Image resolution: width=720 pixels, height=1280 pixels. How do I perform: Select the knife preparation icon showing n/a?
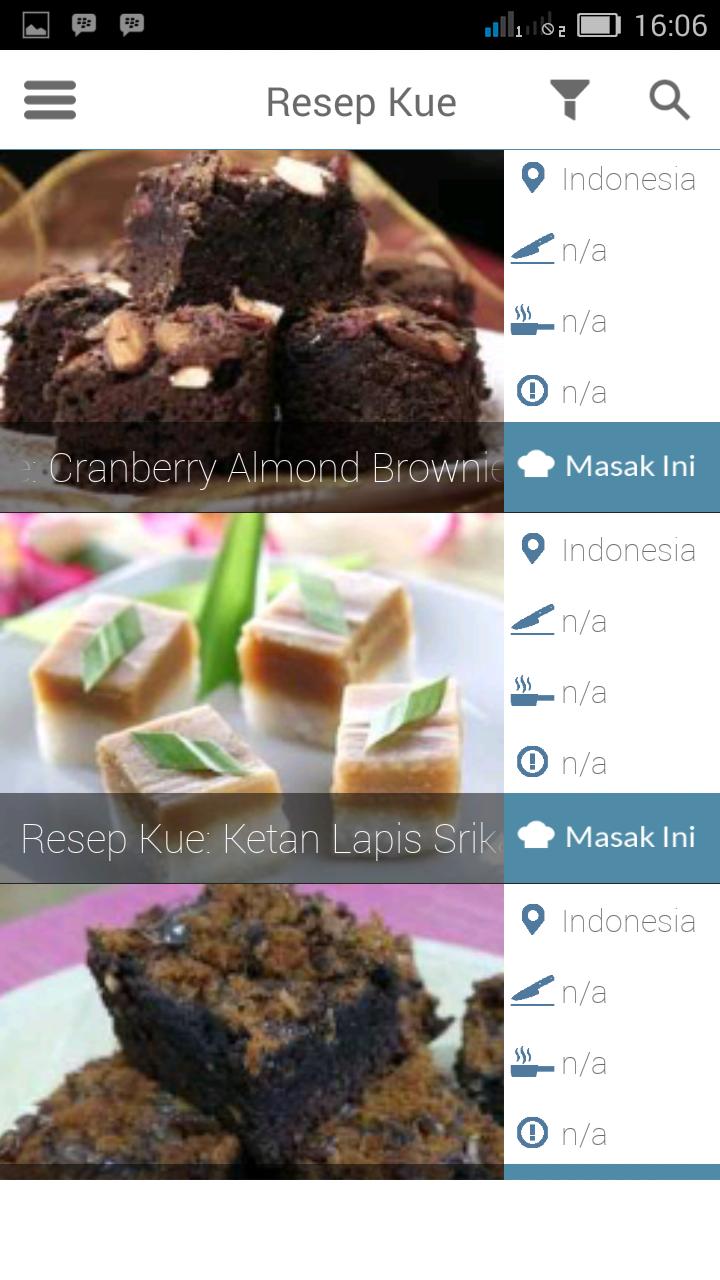(532, 248)
